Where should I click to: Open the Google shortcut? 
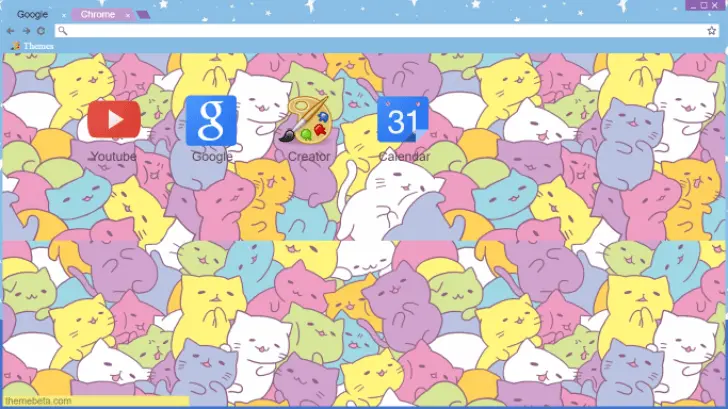211,120
